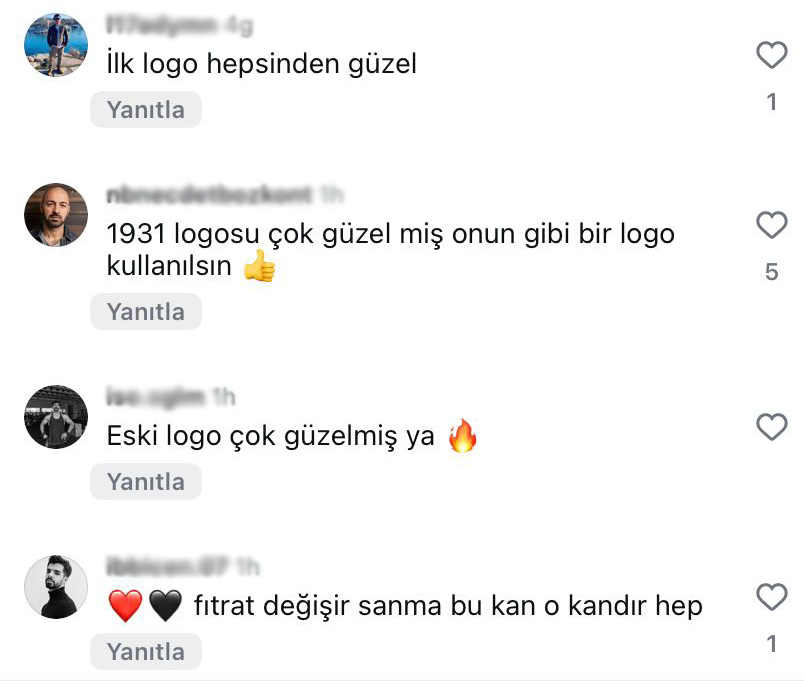This screenshot has height=684, width=804.
Task: Like the comment about 1931 logosu
Action: (x=771, y=226)
